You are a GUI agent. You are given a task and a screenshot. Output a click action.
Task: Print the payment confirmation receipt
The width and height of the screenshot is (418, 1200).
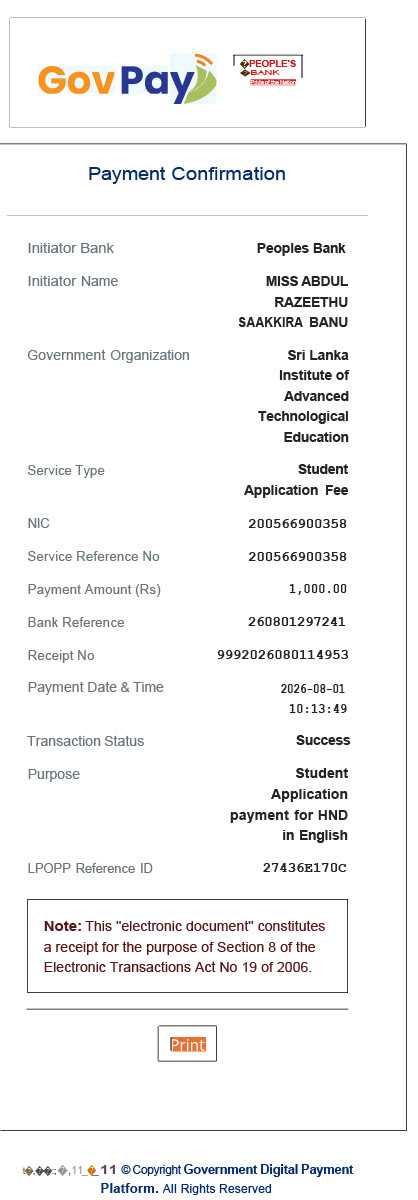click(x=187, y=1044)
